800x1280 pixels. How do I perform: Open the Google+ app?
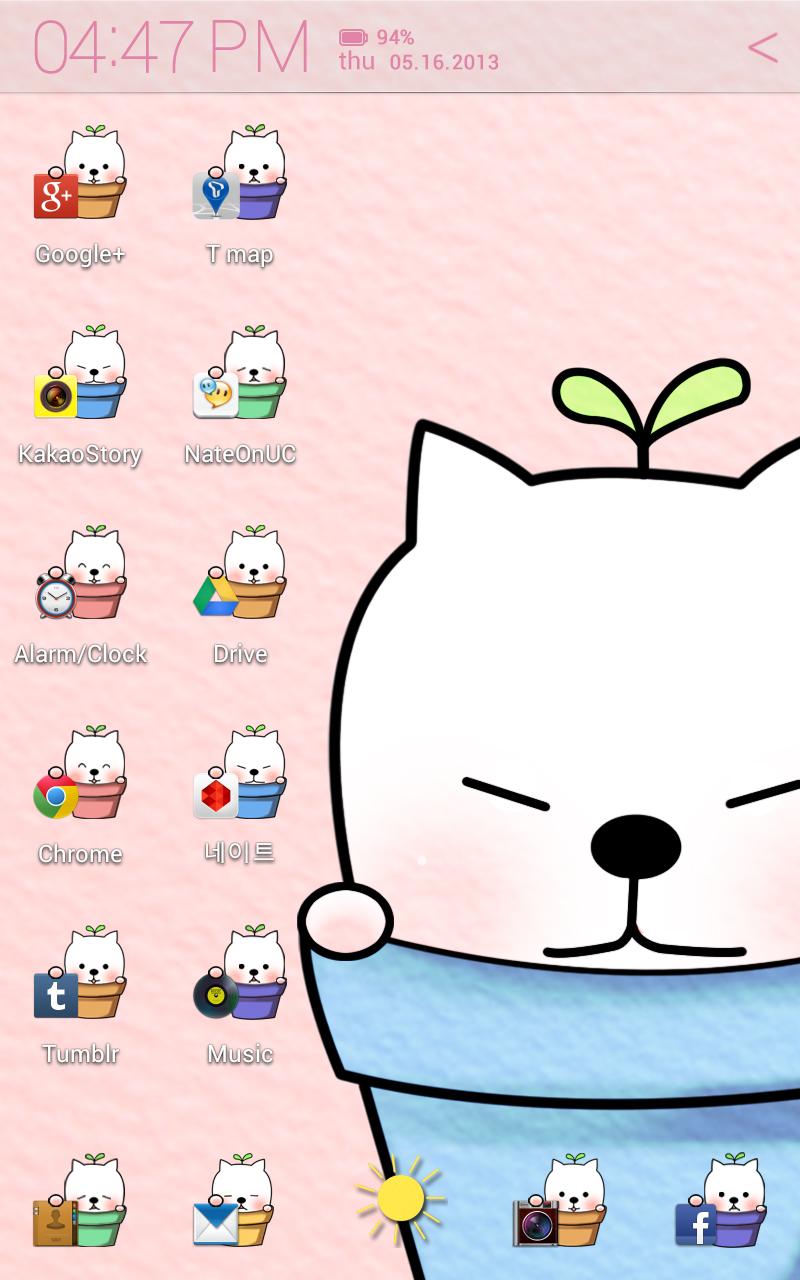click(x=80, y=180)
